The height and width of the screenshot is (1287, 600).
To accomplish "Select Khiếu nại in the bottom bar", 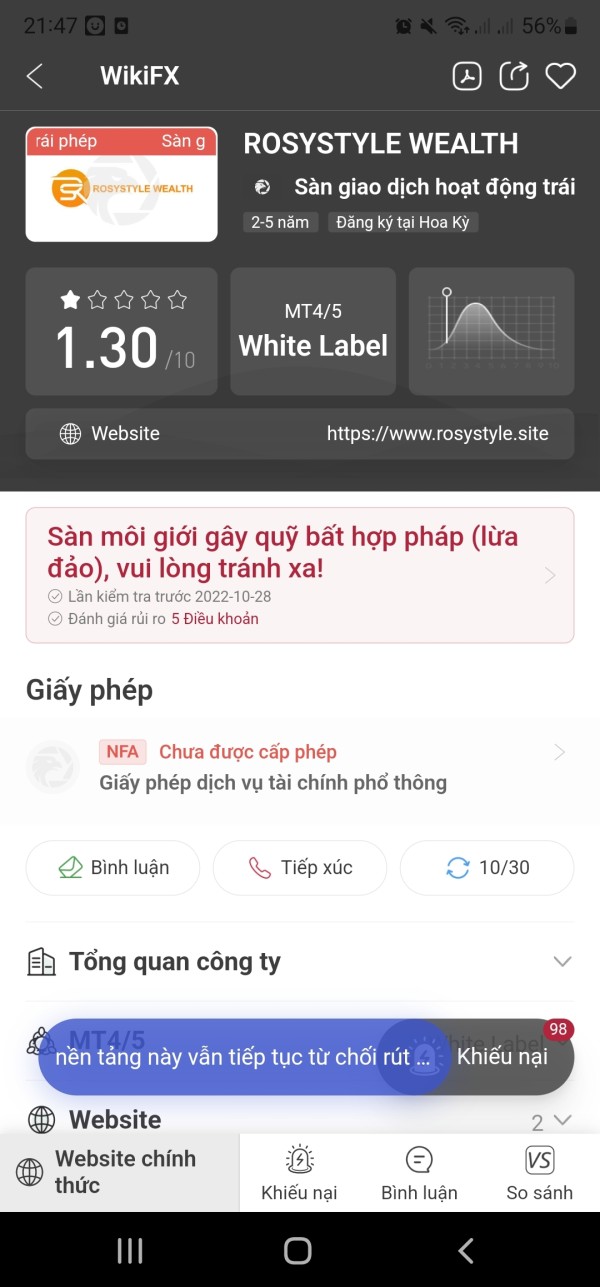I will [x=299, y=1173].
